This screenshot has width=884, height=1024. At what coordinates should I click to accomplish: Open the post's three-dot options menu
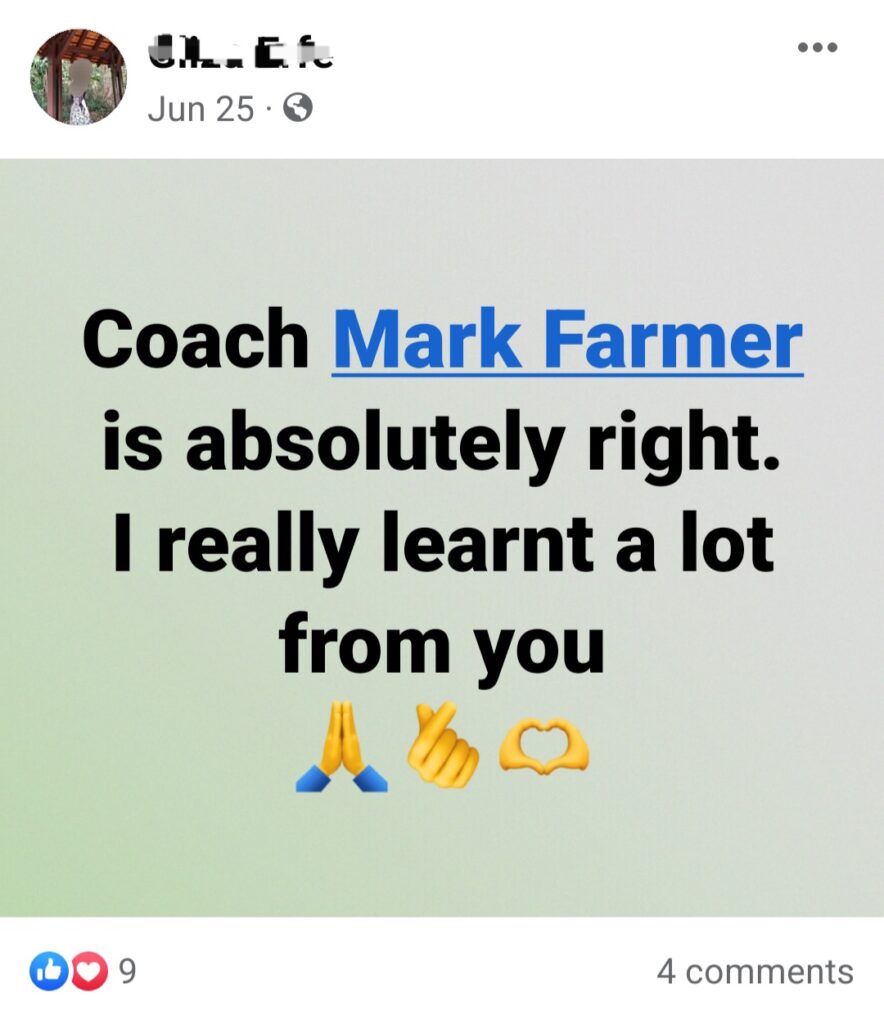[x=816, y=48]
